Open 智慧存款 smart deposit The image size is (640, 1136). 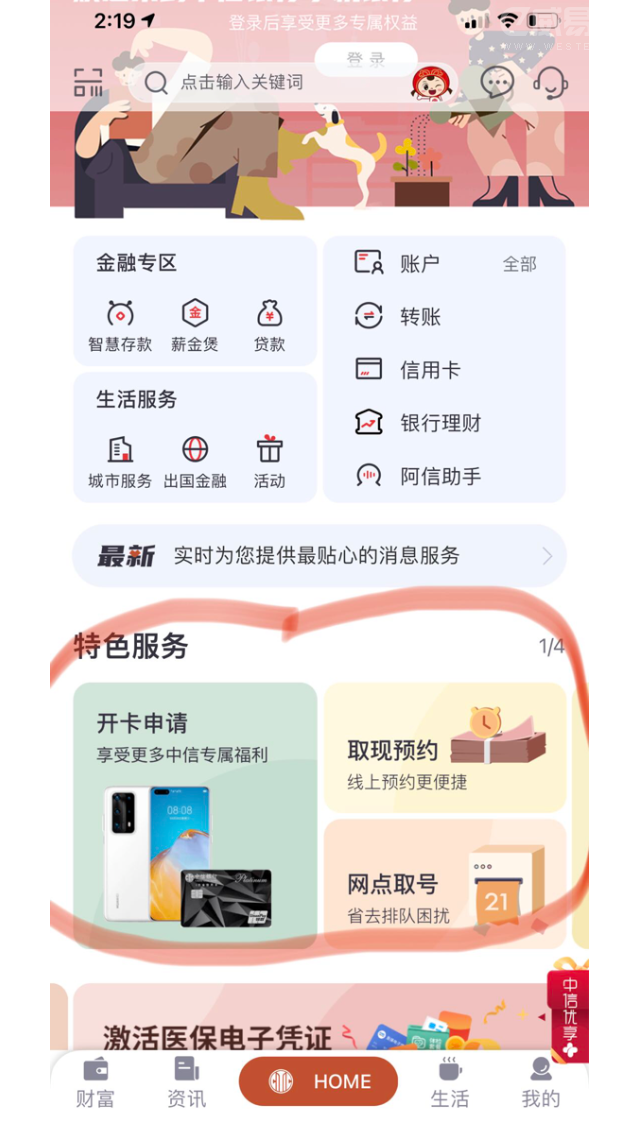point(120,325)
